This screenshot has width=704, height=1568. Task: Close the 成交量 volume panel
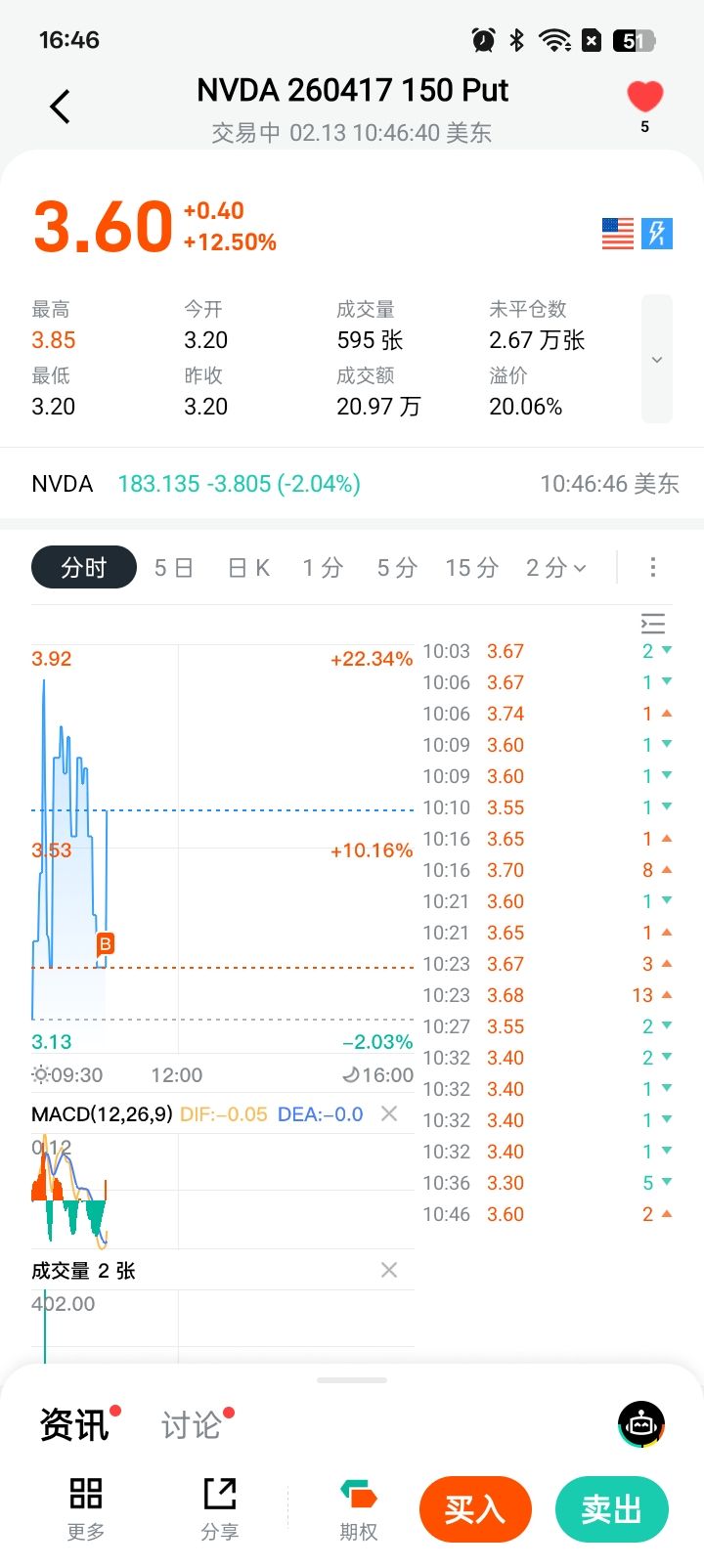[389, 1270]
